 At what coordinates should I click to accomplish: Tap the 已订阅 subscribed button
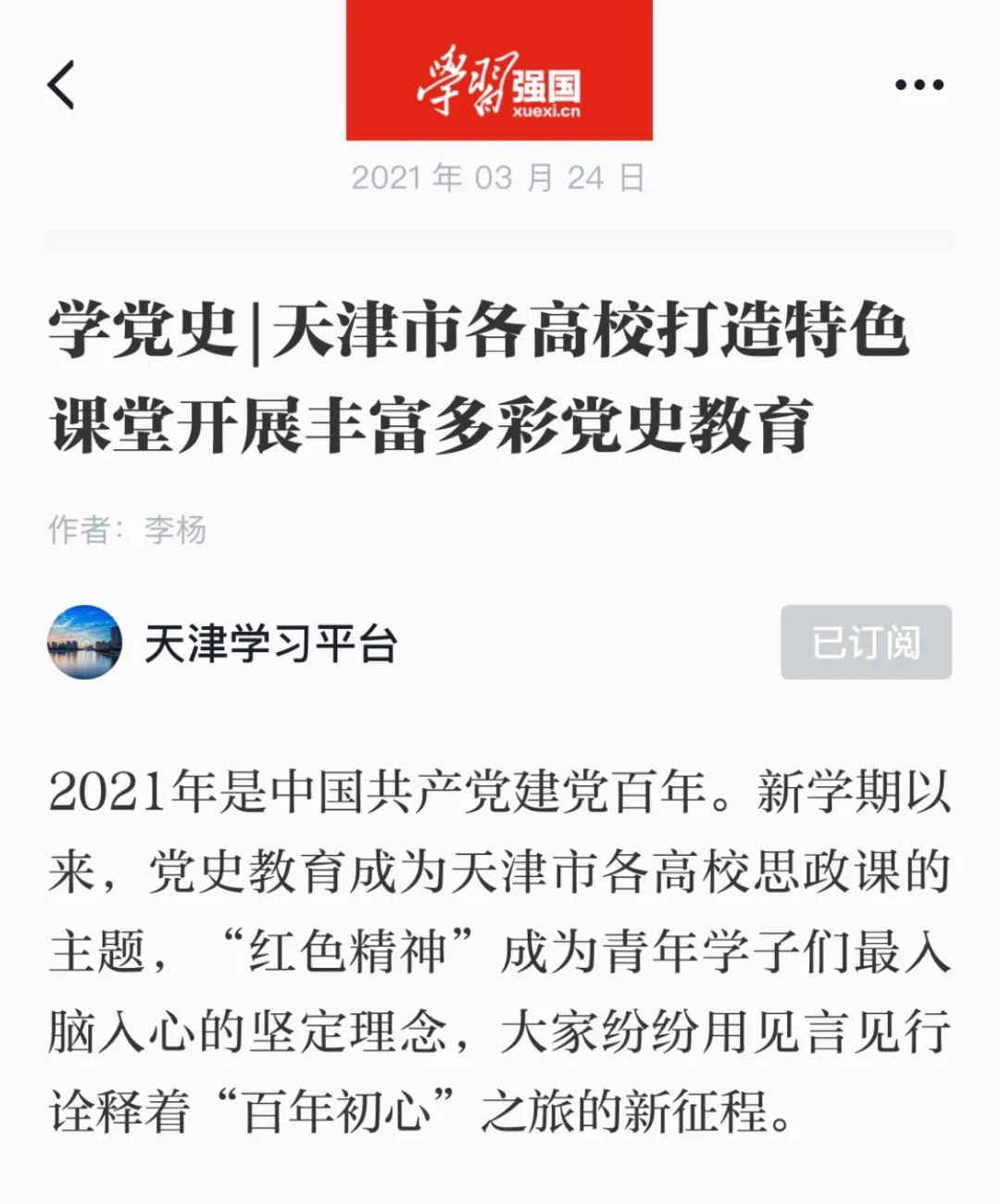866,642
